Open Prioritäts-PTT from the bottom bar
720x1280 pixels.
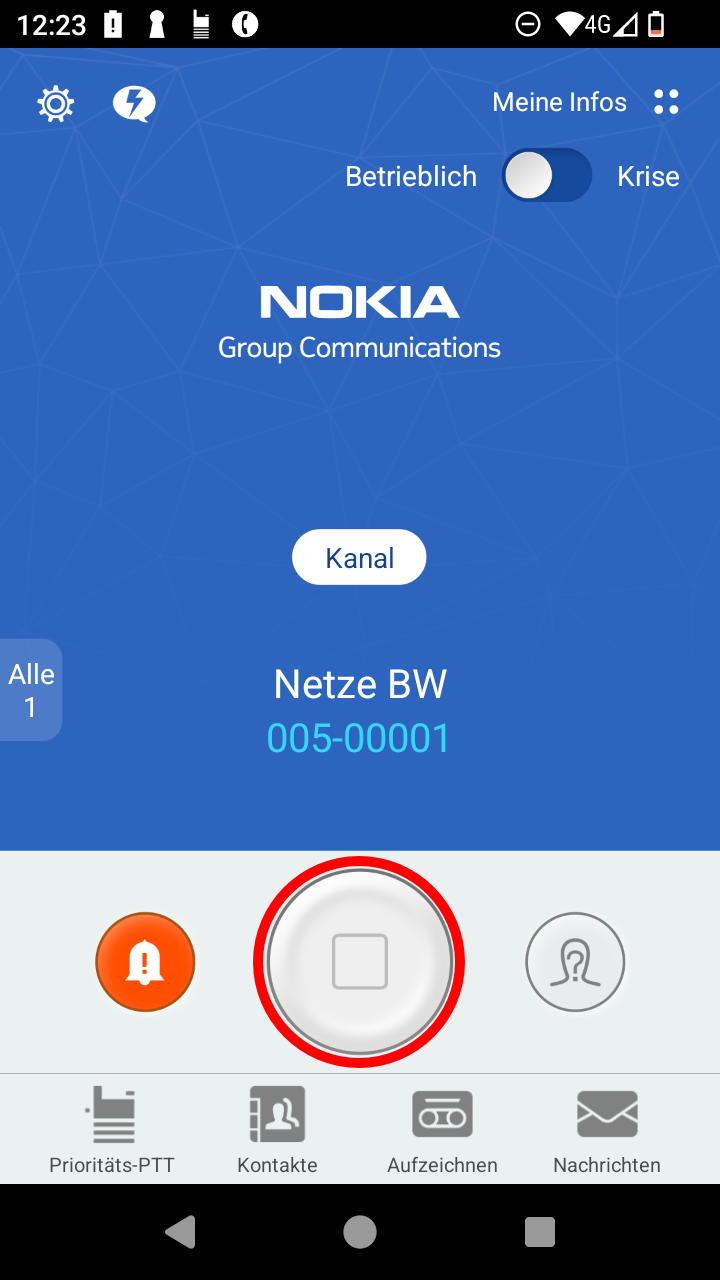pos(112,1128)
